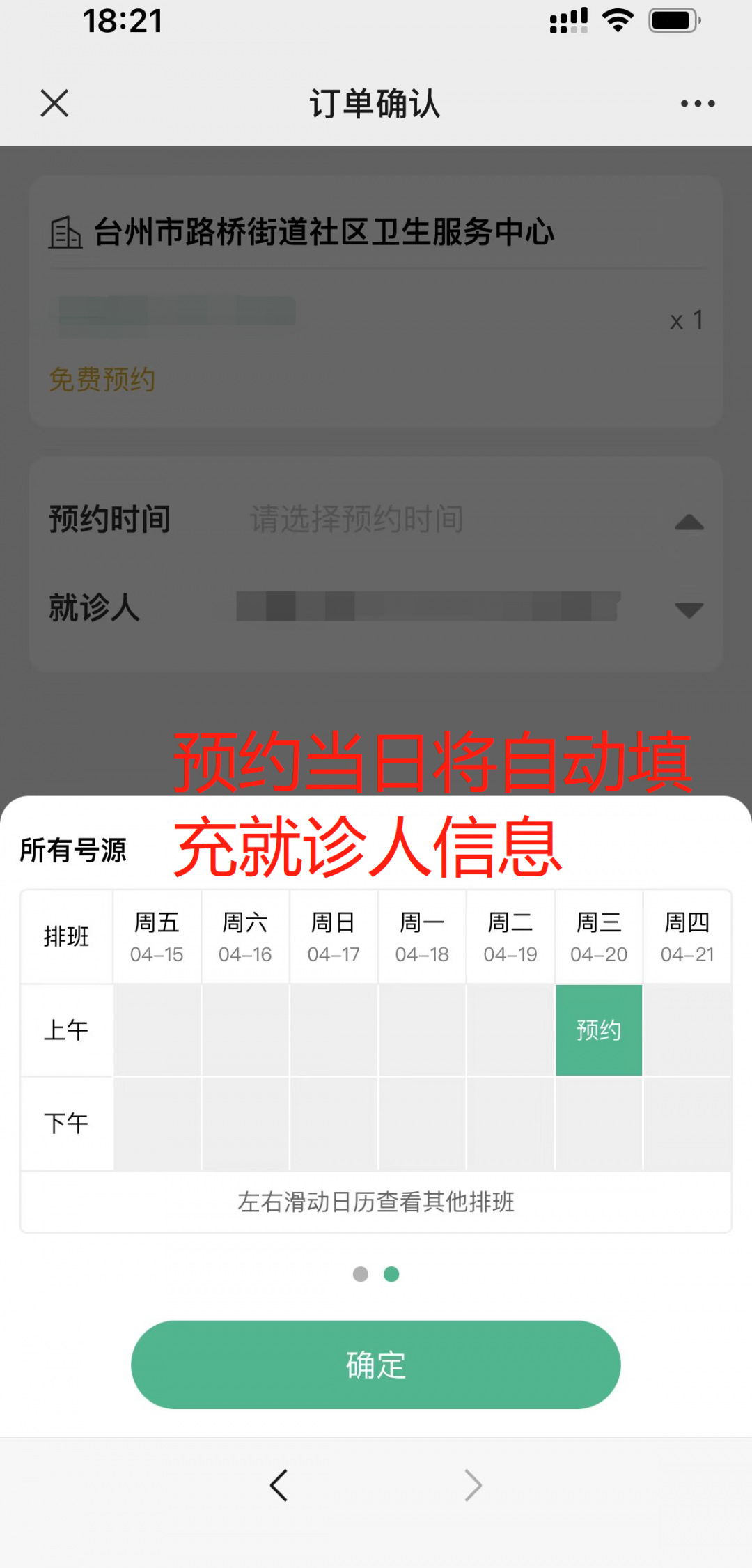Viewport: 752px width, 1568px height.
Task: Close the 订单确认 page
Action: pyautogui.click(x=54, y=103)
